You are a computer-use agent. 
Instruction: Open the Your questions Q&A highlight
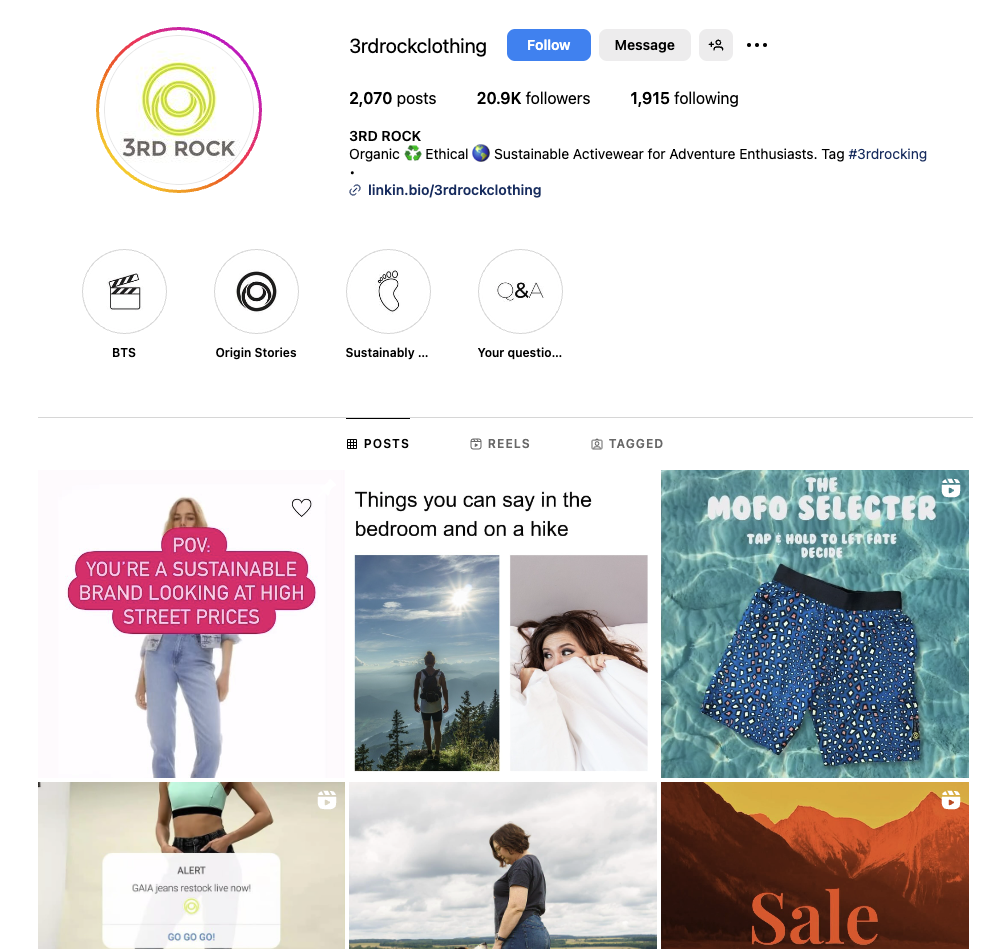coord(520,292)
